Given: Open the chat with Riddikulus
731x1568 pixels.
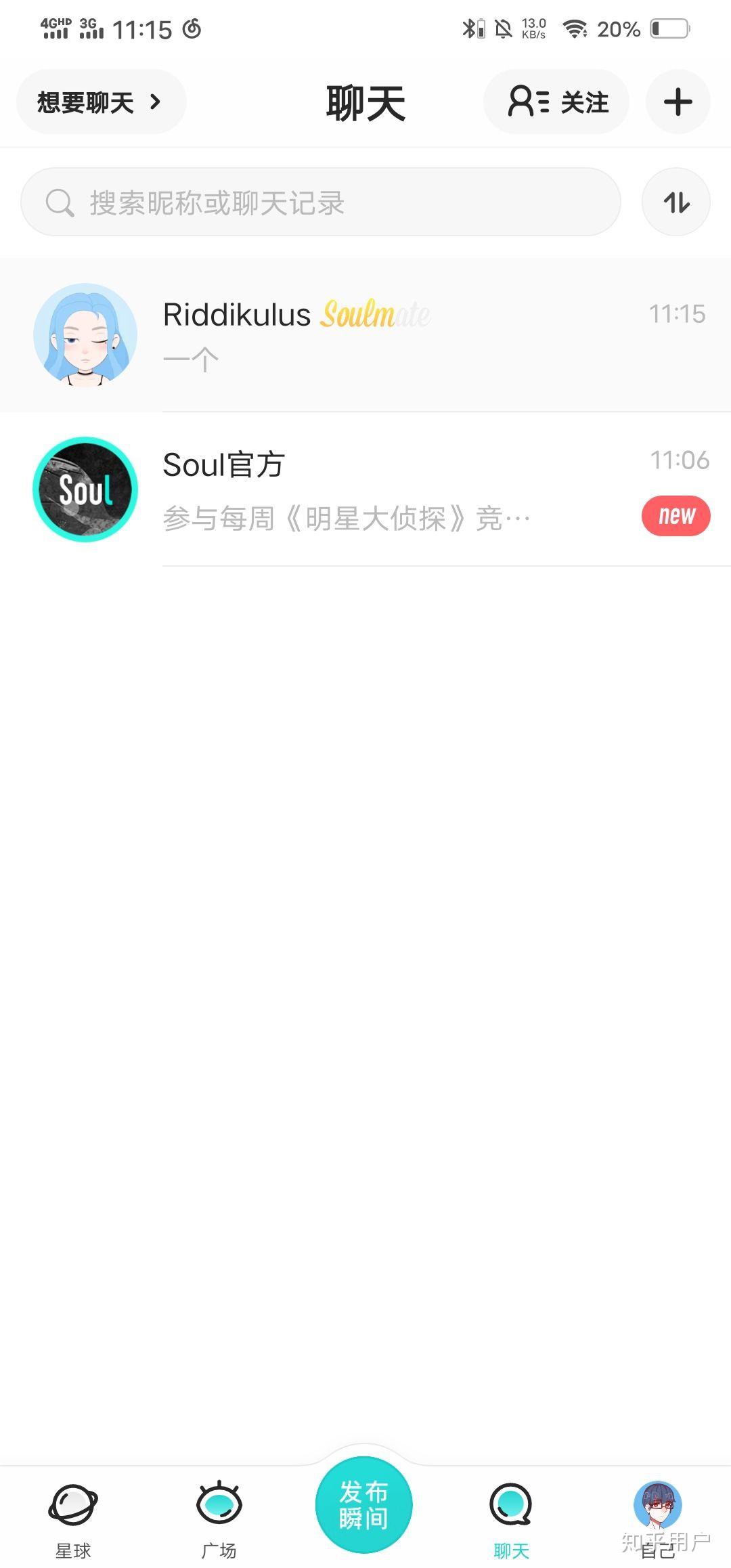Looking at the screenshot, I should click(x=365, y=335).
